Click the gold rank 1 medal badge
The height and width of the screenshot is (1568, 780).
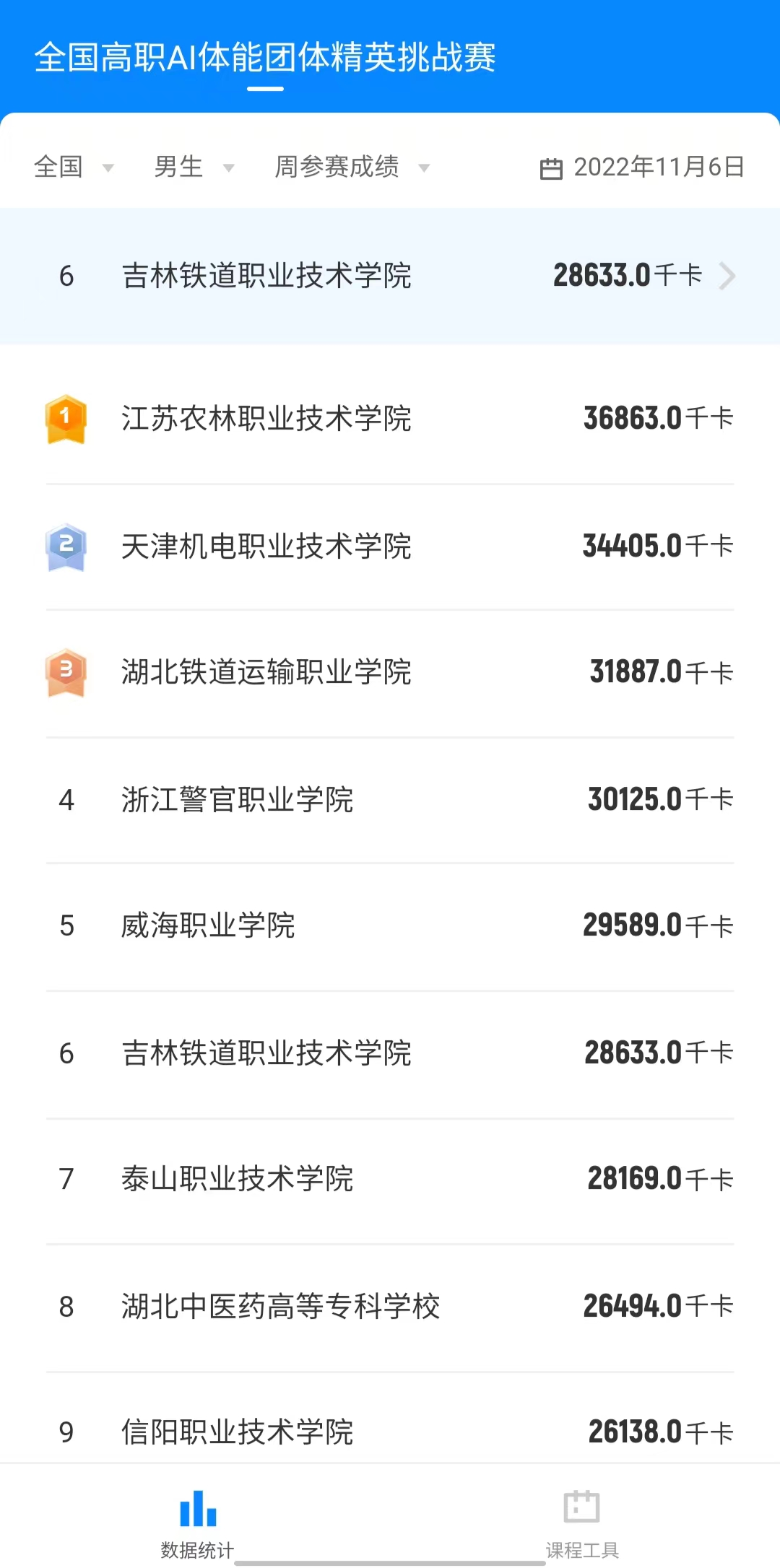(66, 419)
